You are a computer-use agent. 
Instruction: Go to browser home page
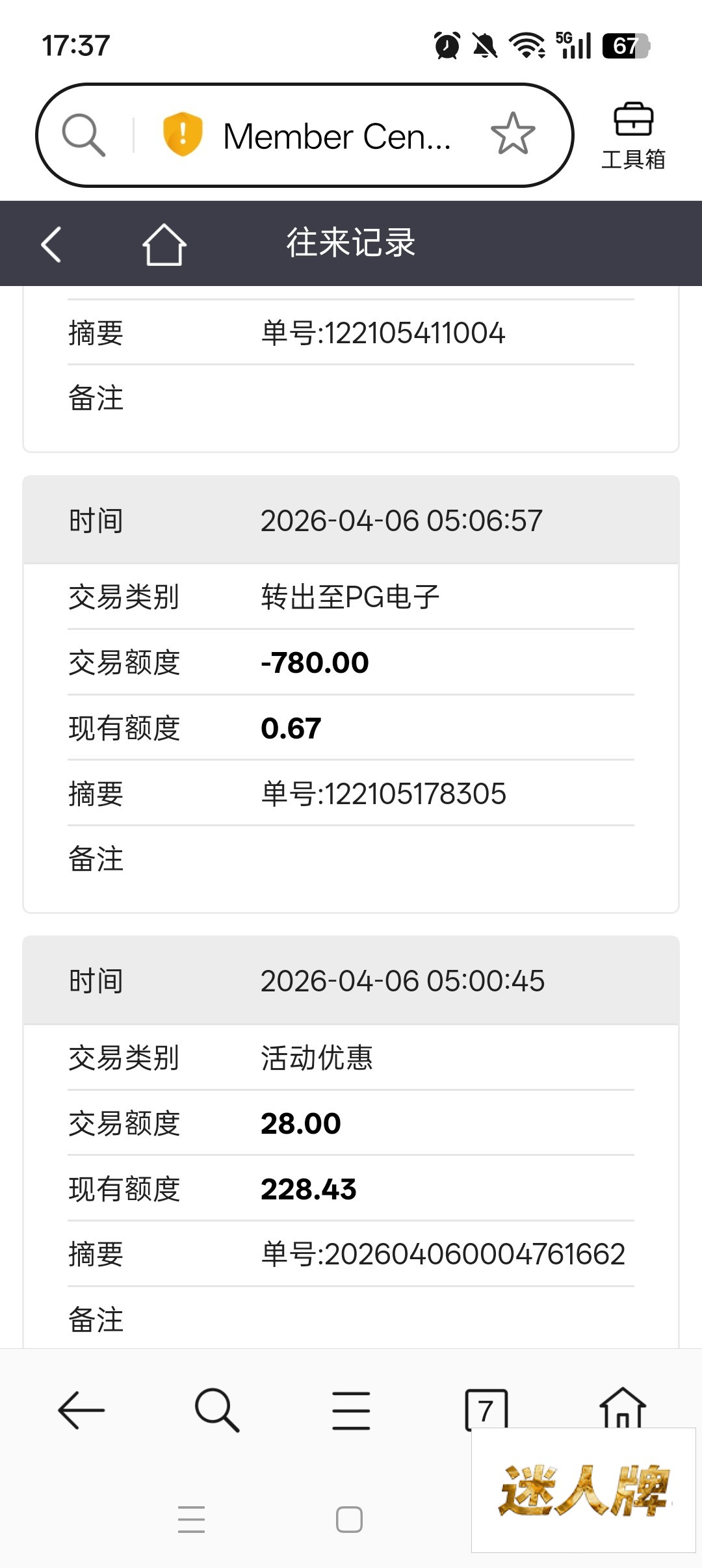tap(622, 1407)
